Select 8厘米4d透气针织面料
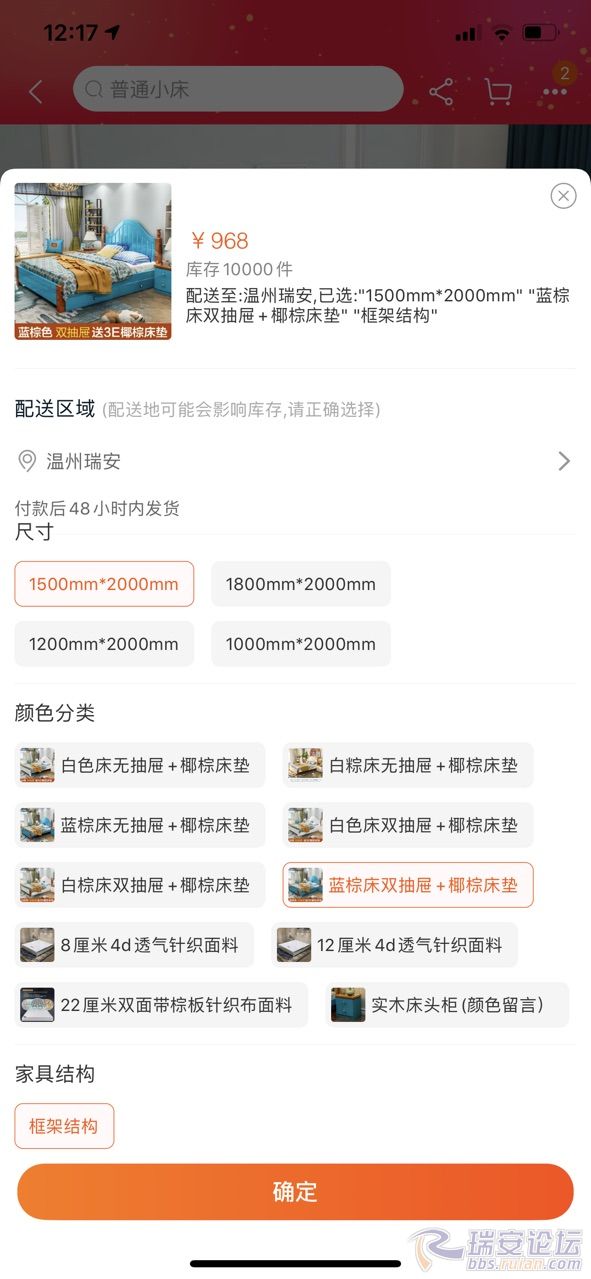This screenshot has width=591, height=1279. pos(134,945)
